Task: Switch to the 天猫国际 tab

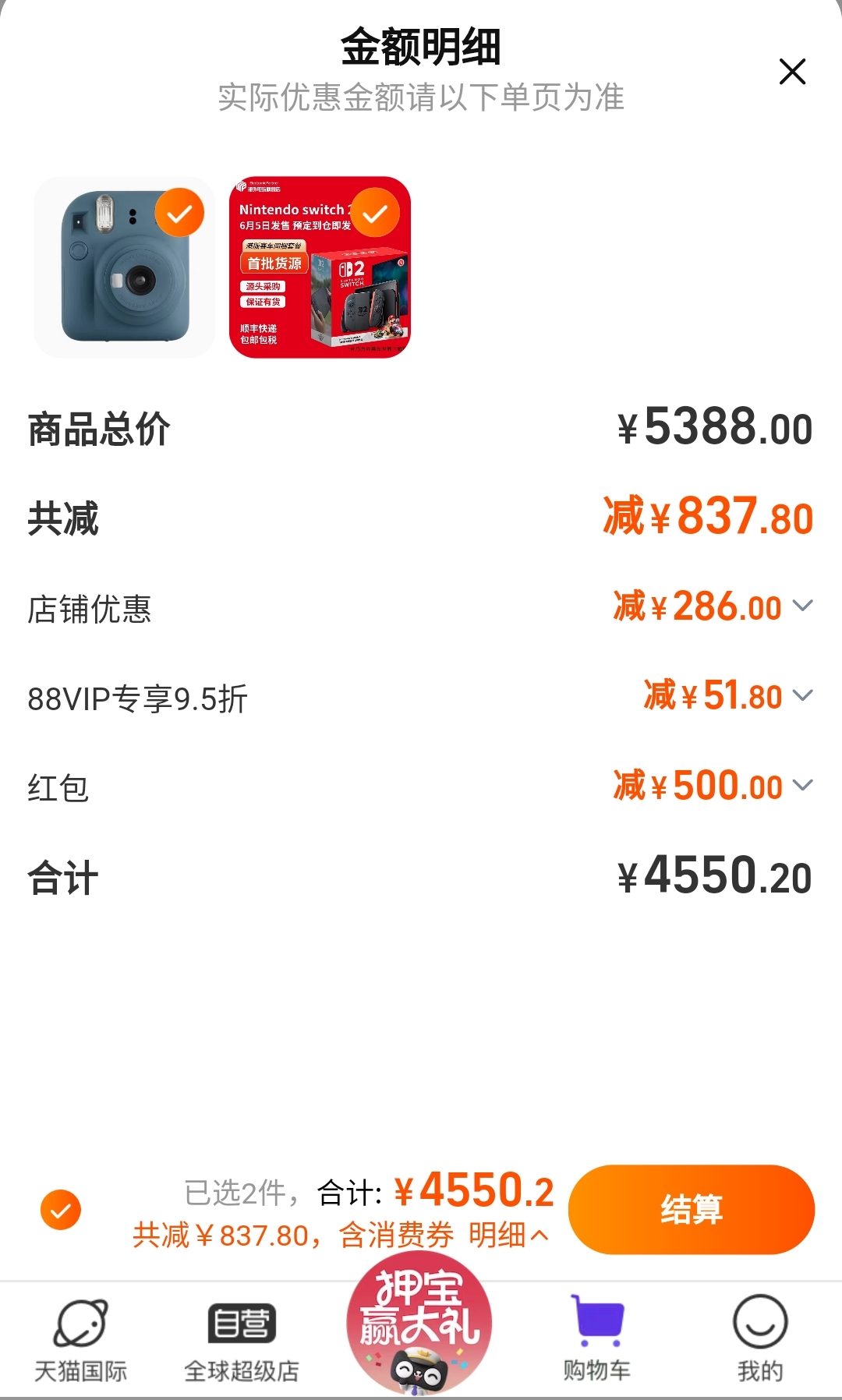Action: (80, 1339)
